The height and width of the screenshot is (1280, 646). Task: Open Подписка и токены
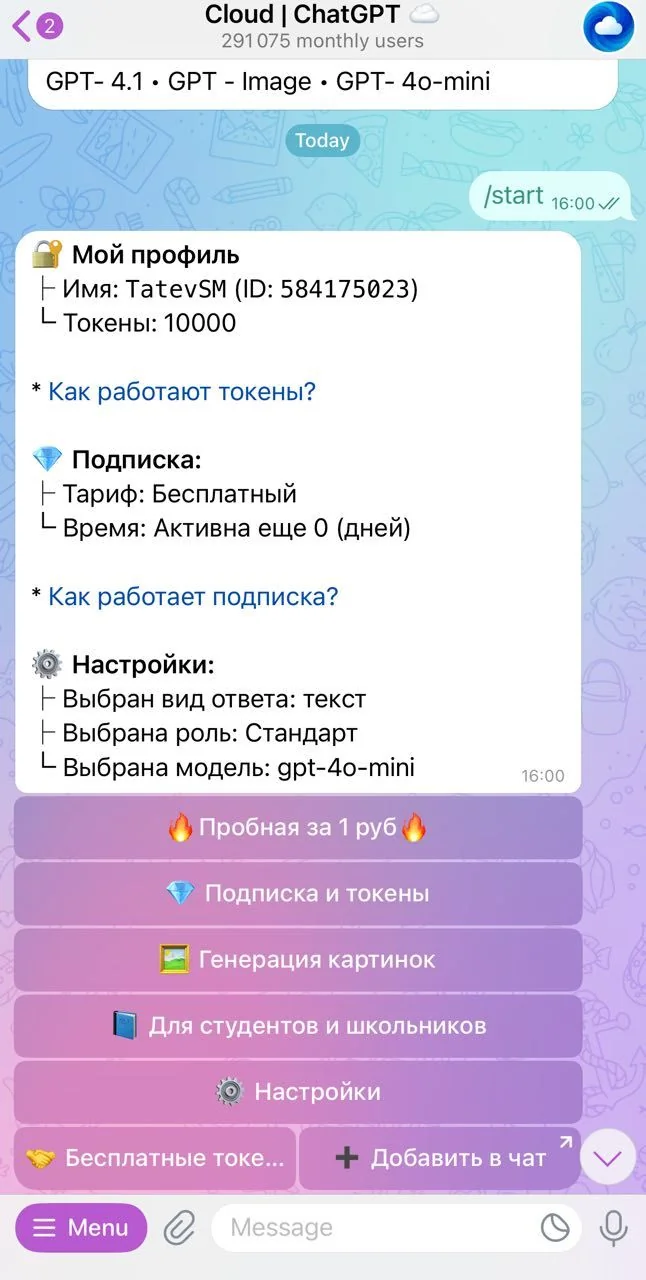pyautogui.click(x=298, y=894)
